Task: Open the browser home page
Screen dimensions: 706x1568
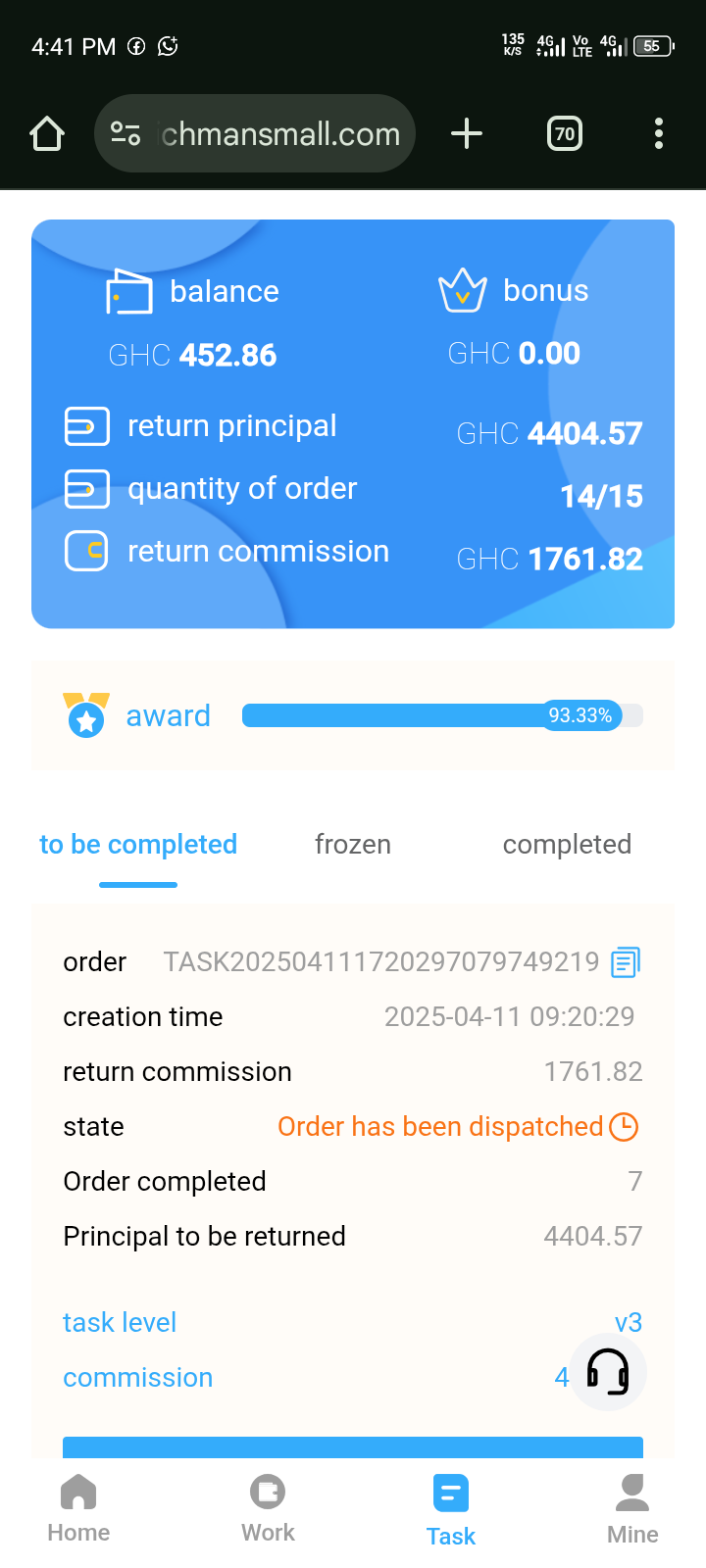Action: [x=47, y=133]
